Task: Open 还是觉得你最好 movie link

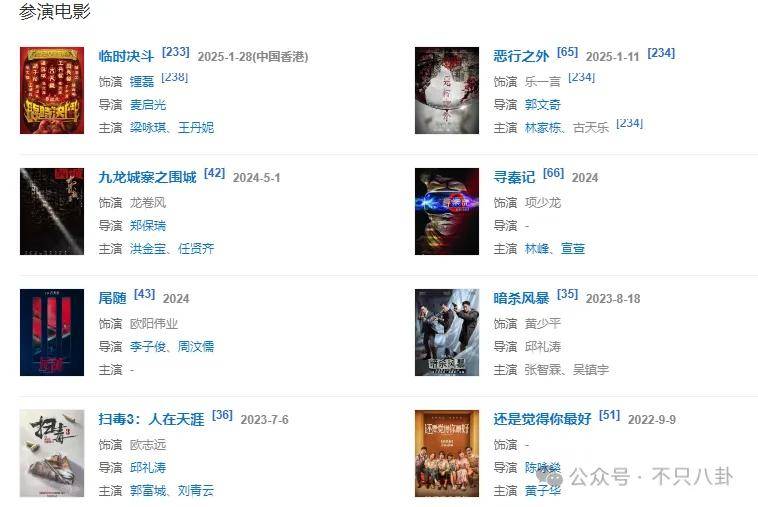Action: coord(543,419)
